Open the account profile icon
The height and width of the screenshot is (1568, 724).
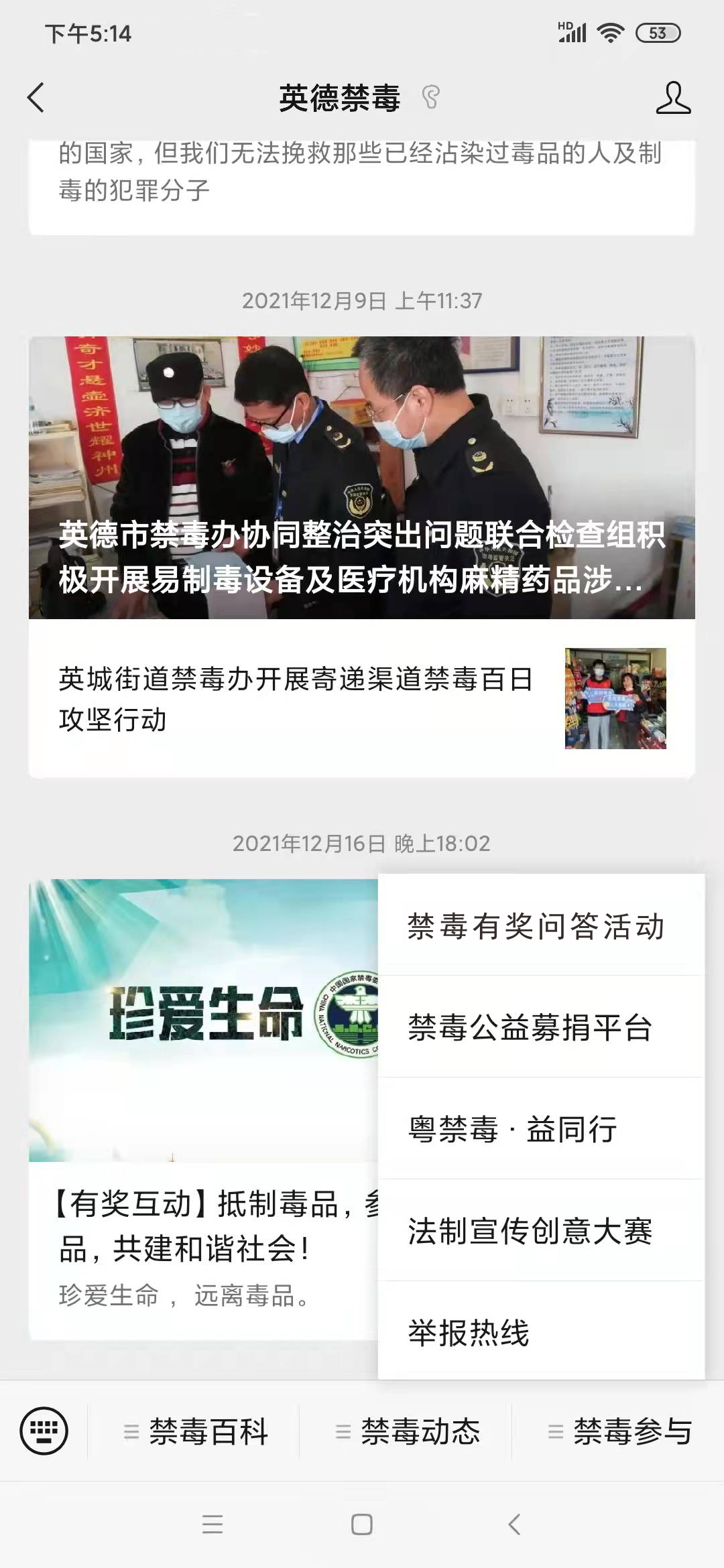tap(672, 98)
